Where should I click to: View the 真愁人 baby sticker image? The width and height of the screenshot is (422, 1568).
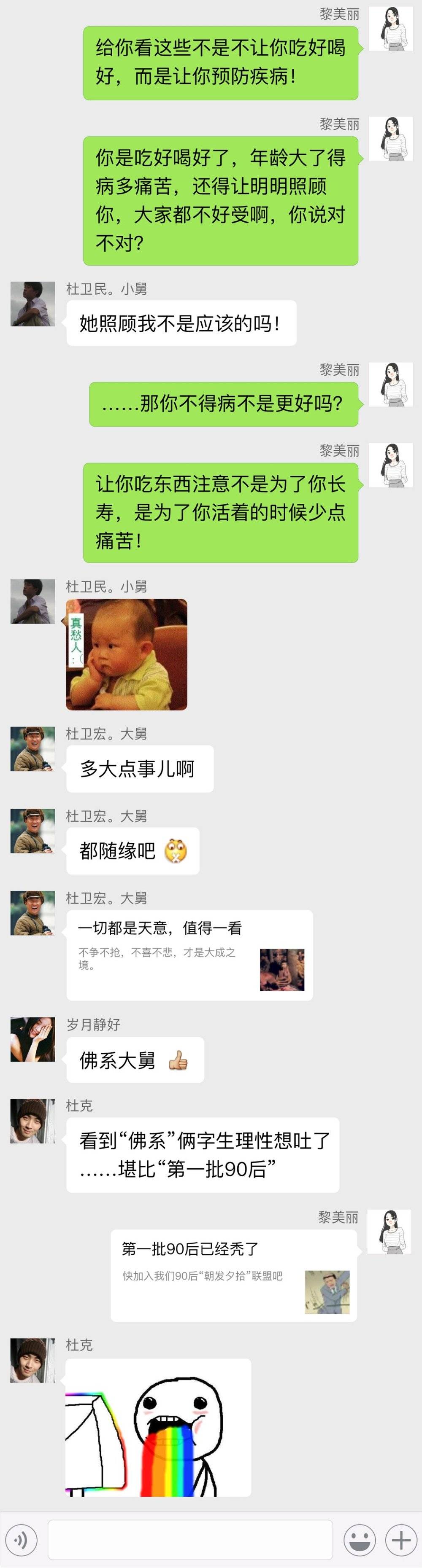127,654
